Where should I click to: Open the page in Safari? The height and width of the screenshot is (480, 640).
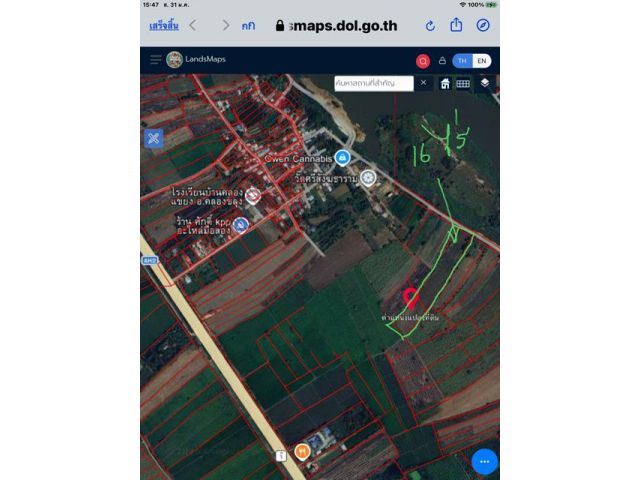coord(483,26)
